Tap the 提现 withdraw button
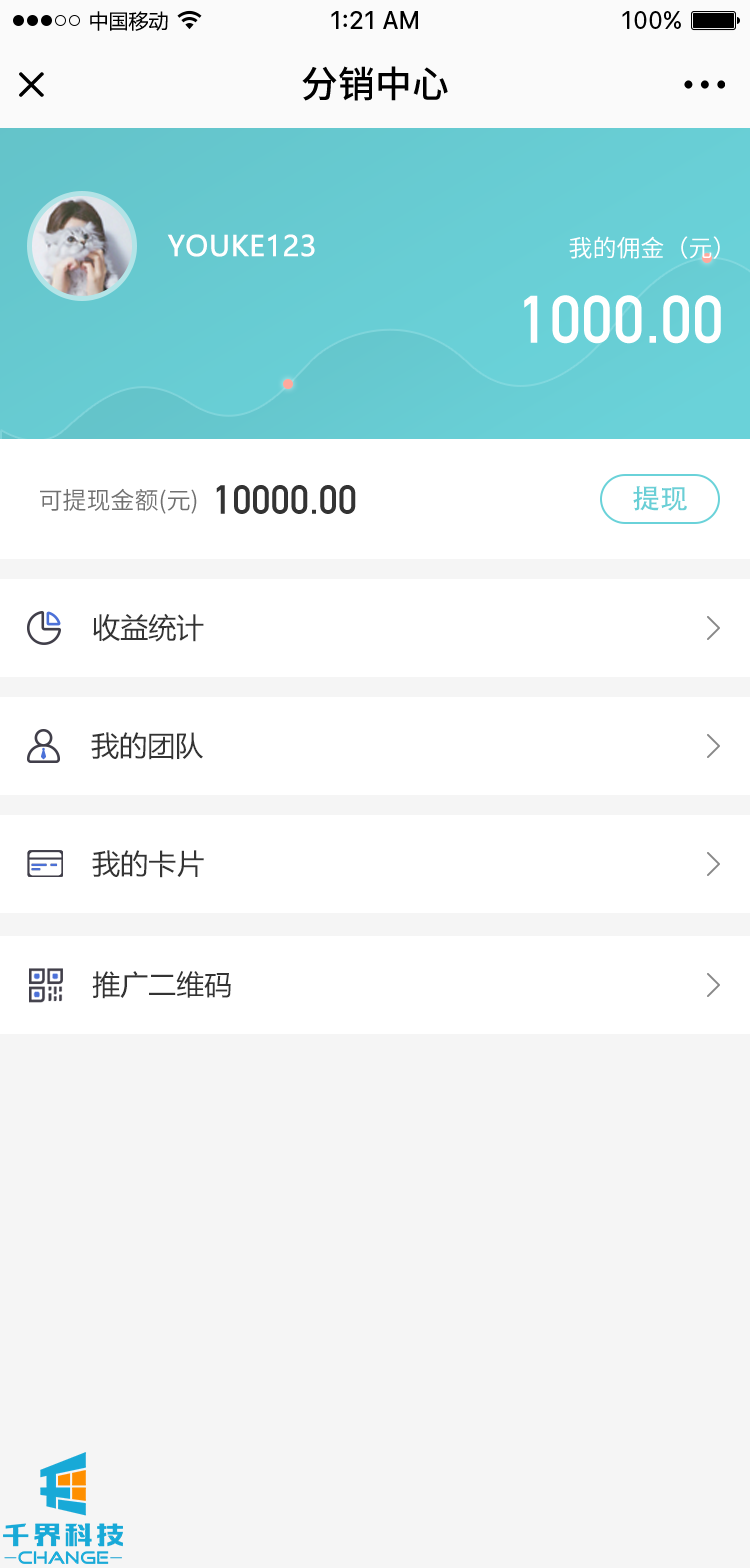Screen dimensions: 750x1568 pyautogui.click(x=659, y=499)
